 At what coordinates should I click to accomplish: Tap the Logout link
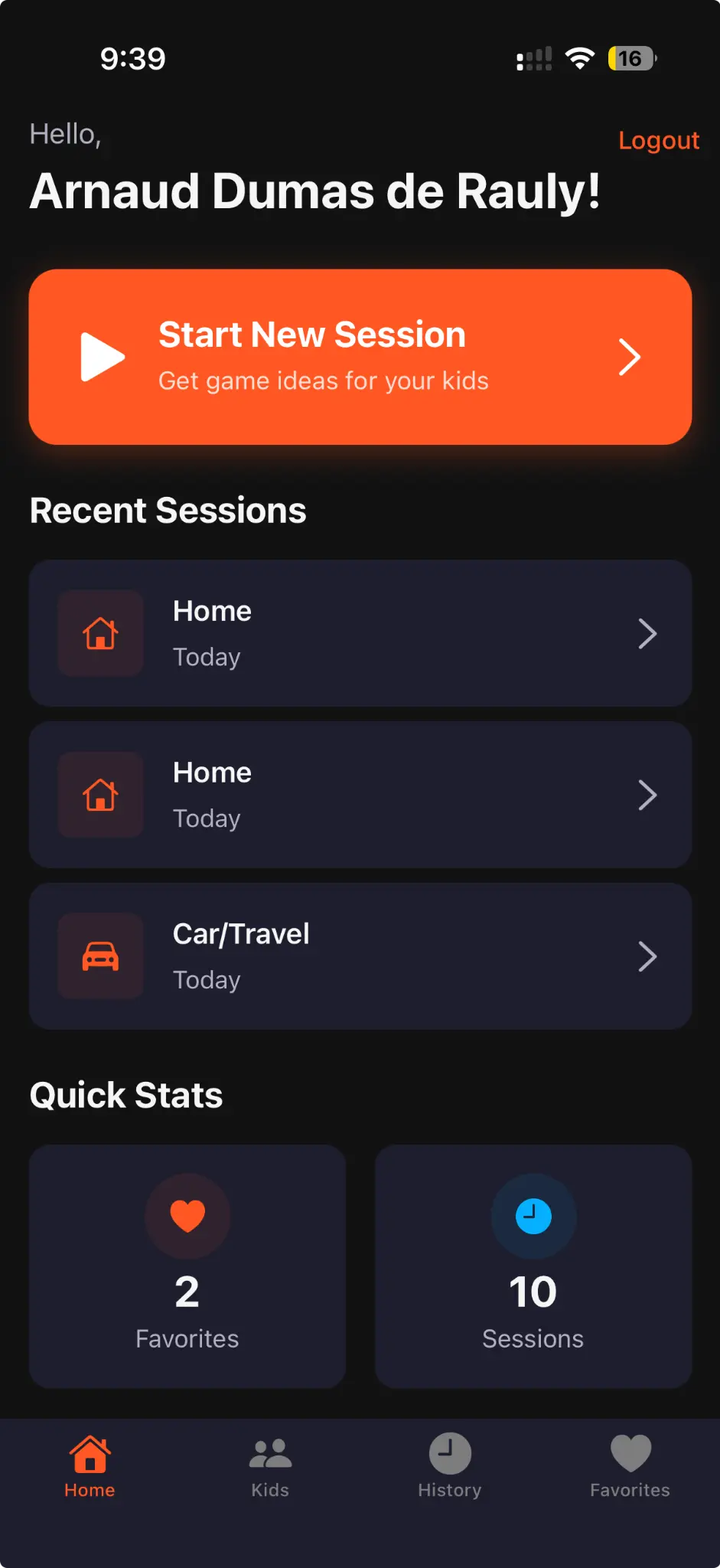coord(659,140)
